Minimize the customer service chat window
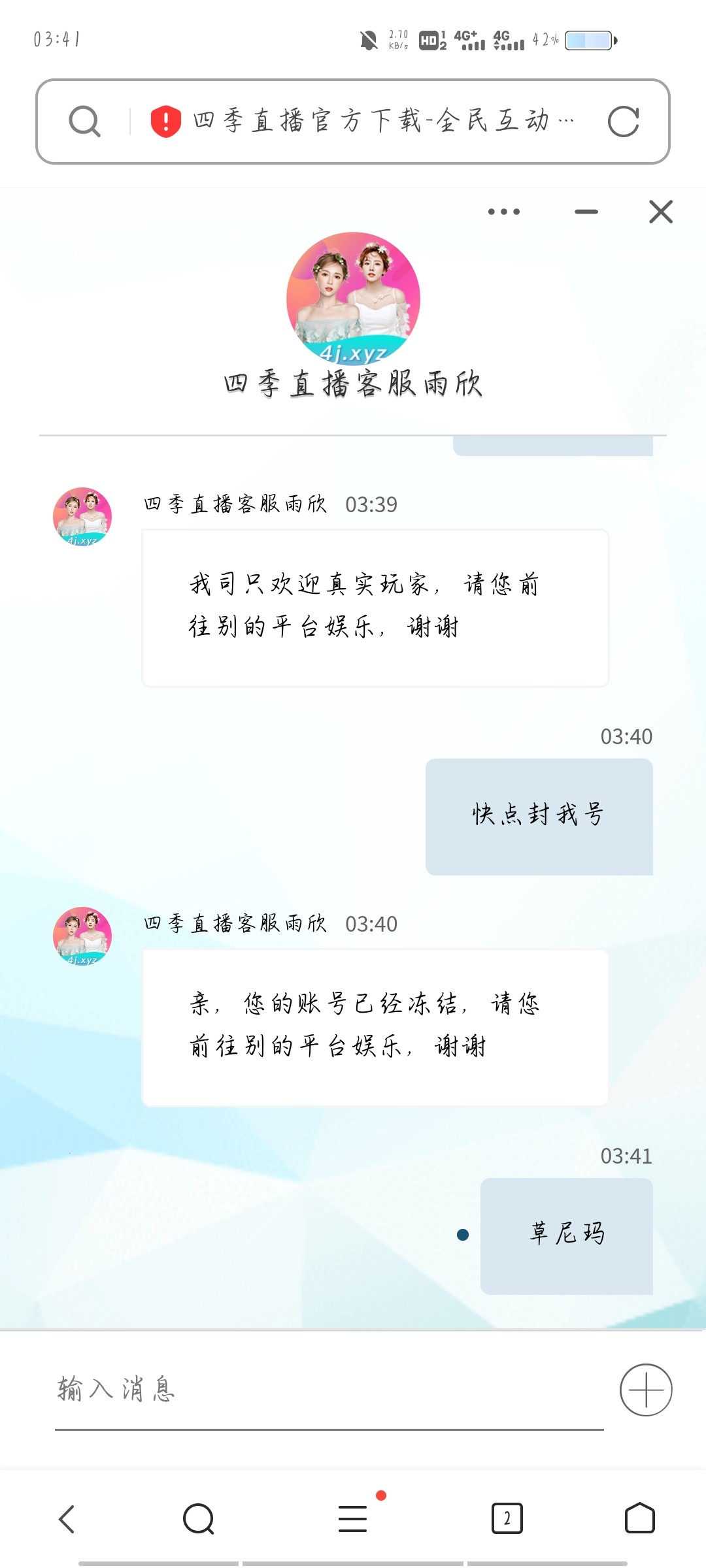This screenshot has width=706, height=1568. click(x=586, y=212)
